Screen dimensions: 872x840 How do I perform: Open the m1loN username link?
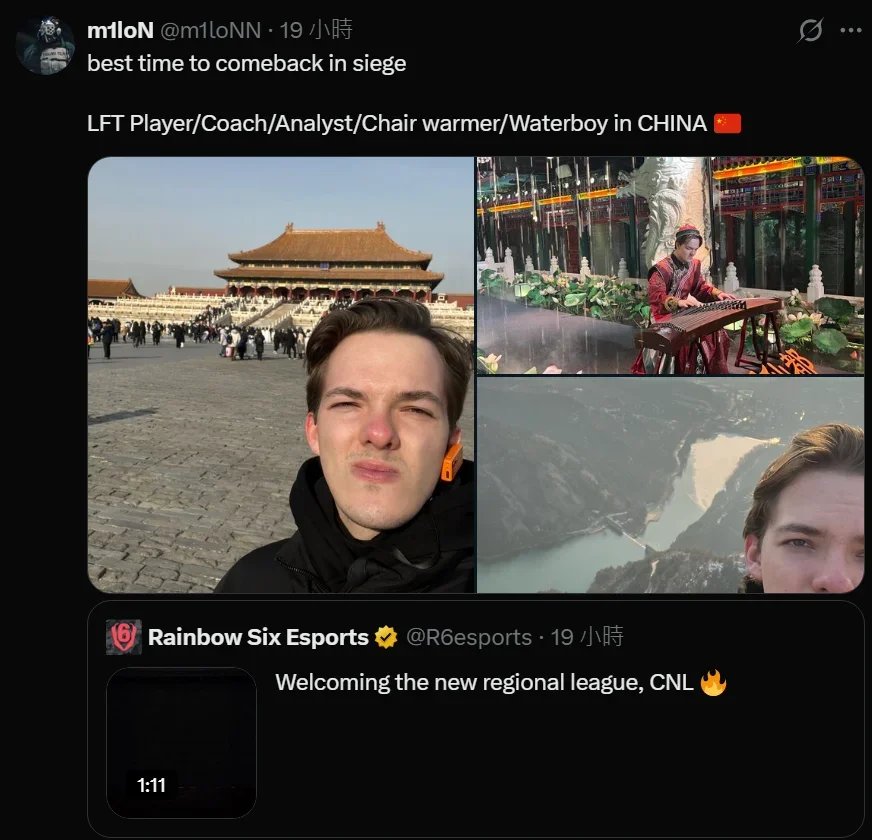(120, 30)
